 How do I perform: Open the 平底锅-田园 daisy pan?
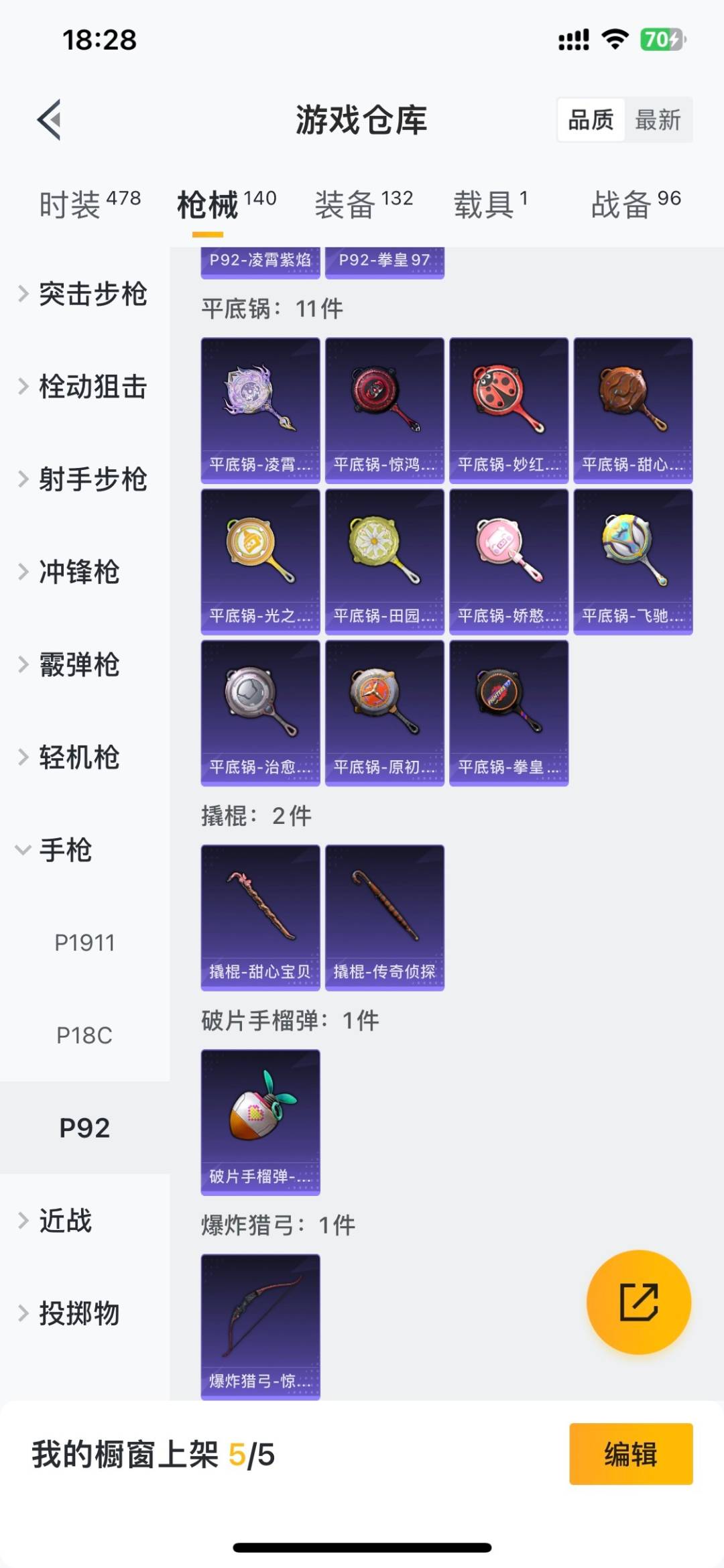point(384,562)
